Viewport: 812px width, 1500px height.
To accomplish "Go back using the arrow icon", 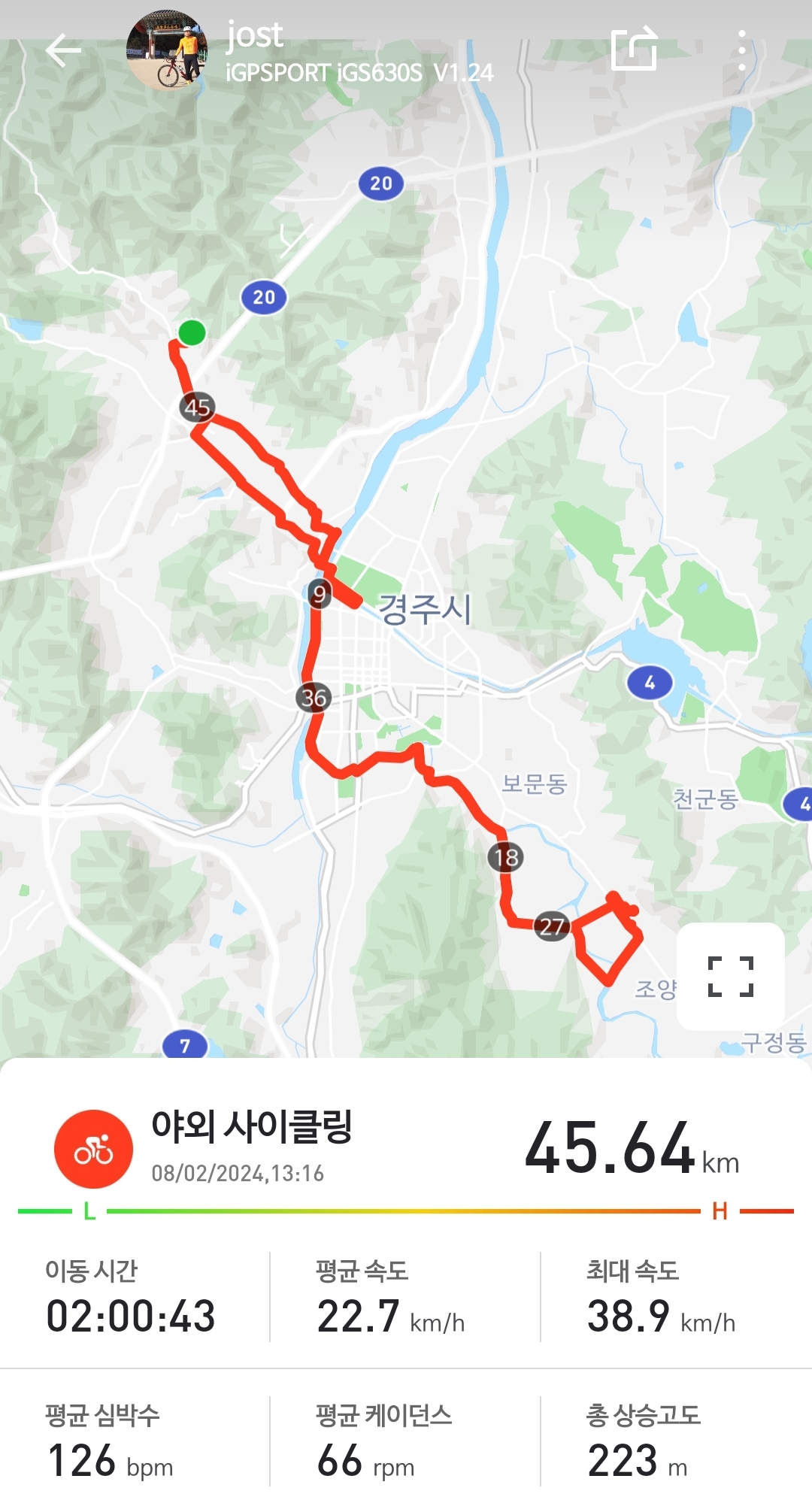I will pos(63,51).
